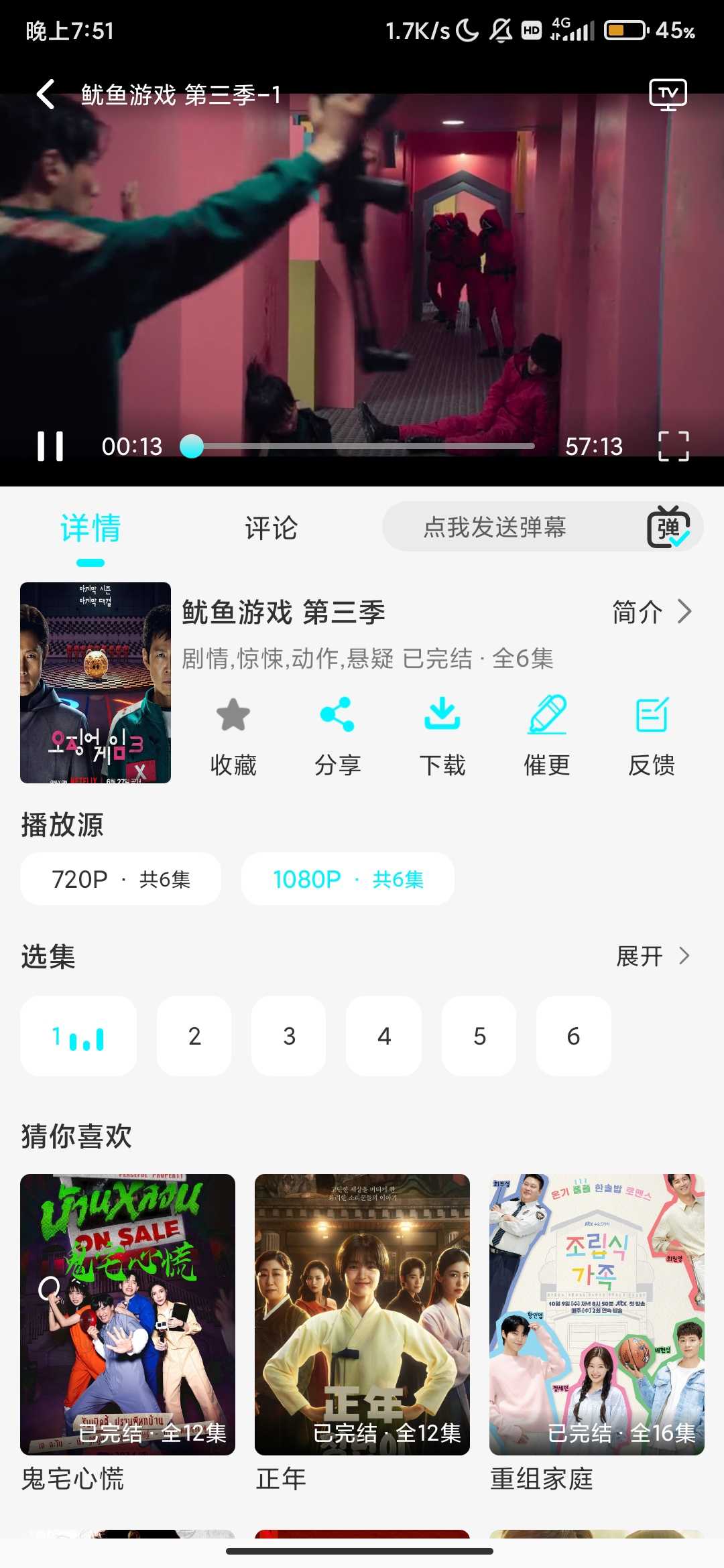
Task: Cast video to TV
Action: pos(668,94)
